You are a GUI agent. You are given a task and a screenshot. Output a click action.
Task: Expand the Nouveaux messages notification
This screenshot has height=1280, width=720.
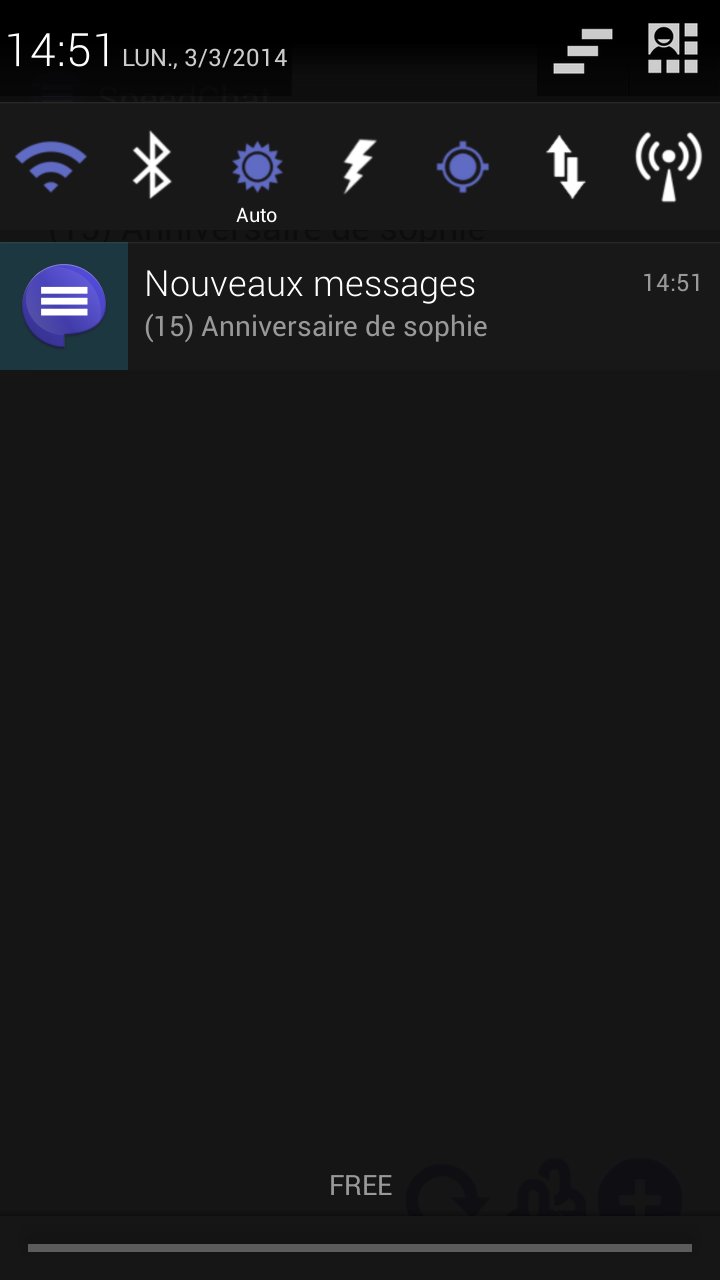click(360, 305)
